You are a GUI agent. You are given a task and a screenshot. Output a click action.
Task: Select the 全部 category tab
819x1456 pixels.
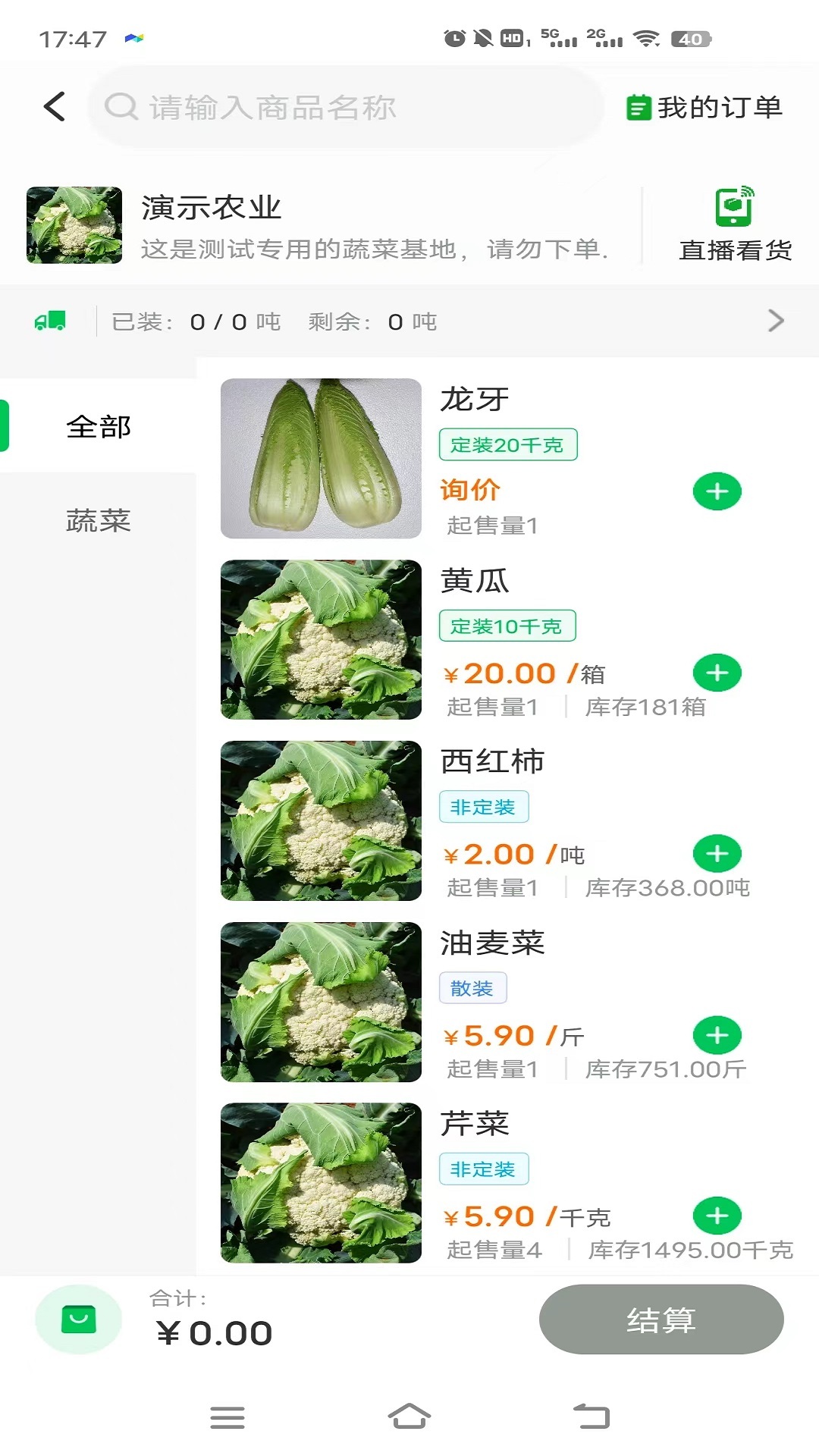[99, 427]
